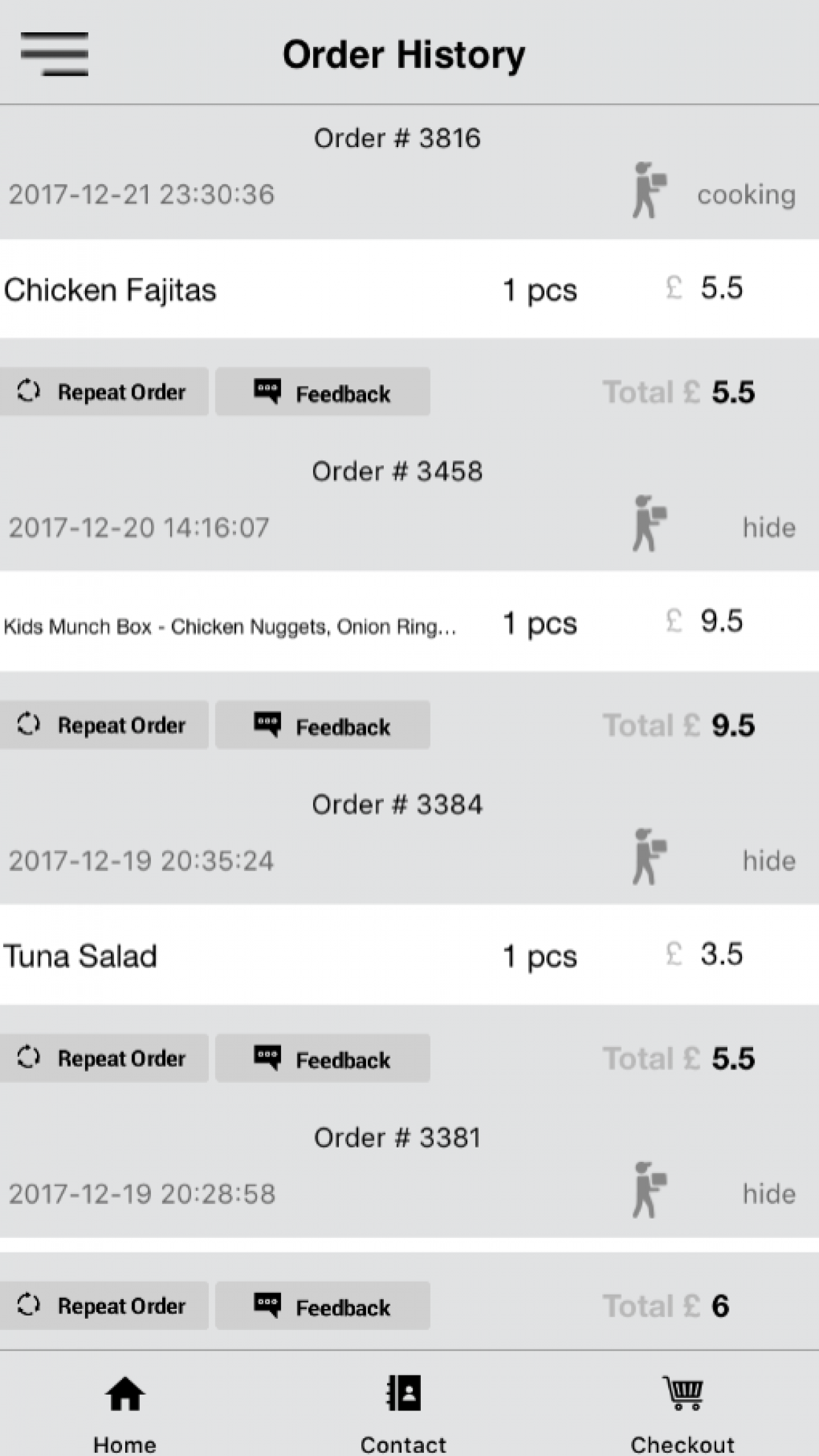The width and height of the screenshot is (819, 1456).
Task: Repeat the Chicken Fajitas order
Action: tap(105, 391)
